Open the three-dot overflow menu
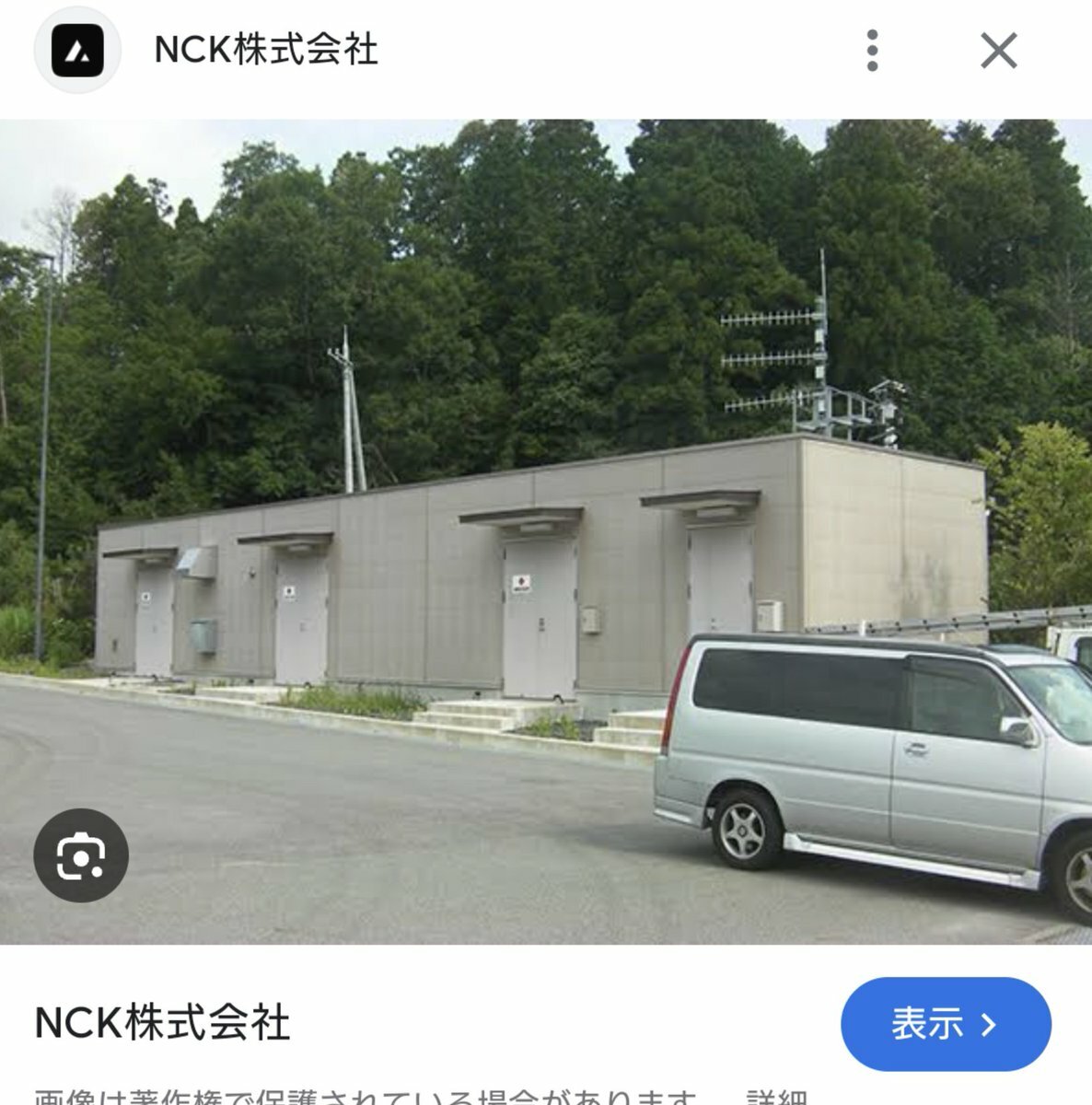Viewport: 1092px width, 1105px height. tap(872, 50)
